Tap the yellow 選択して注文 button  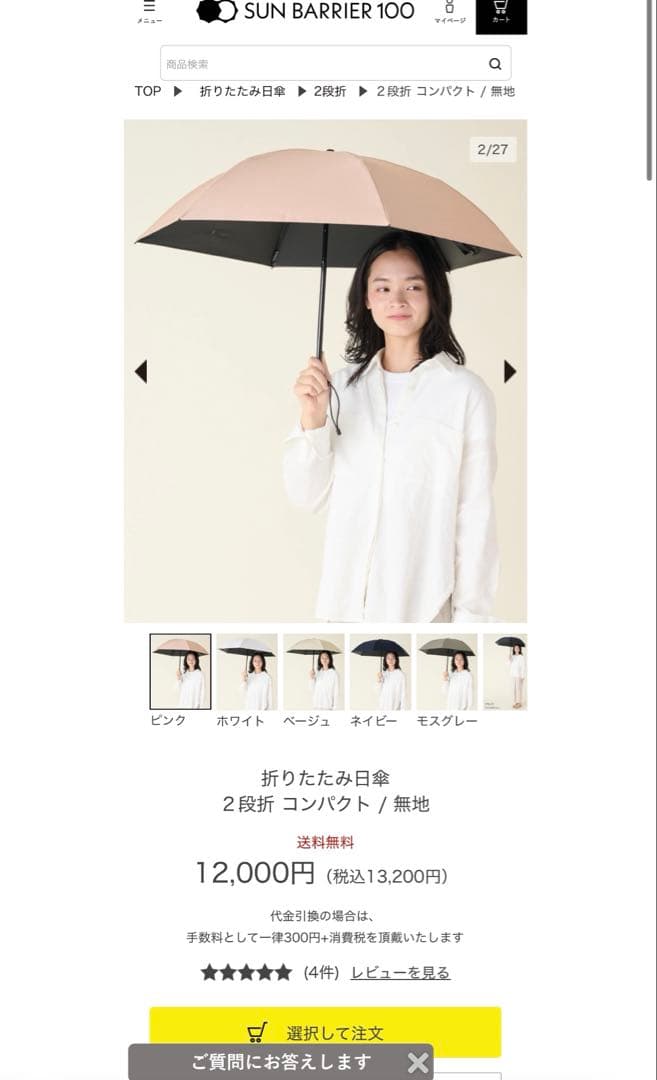325,1032
